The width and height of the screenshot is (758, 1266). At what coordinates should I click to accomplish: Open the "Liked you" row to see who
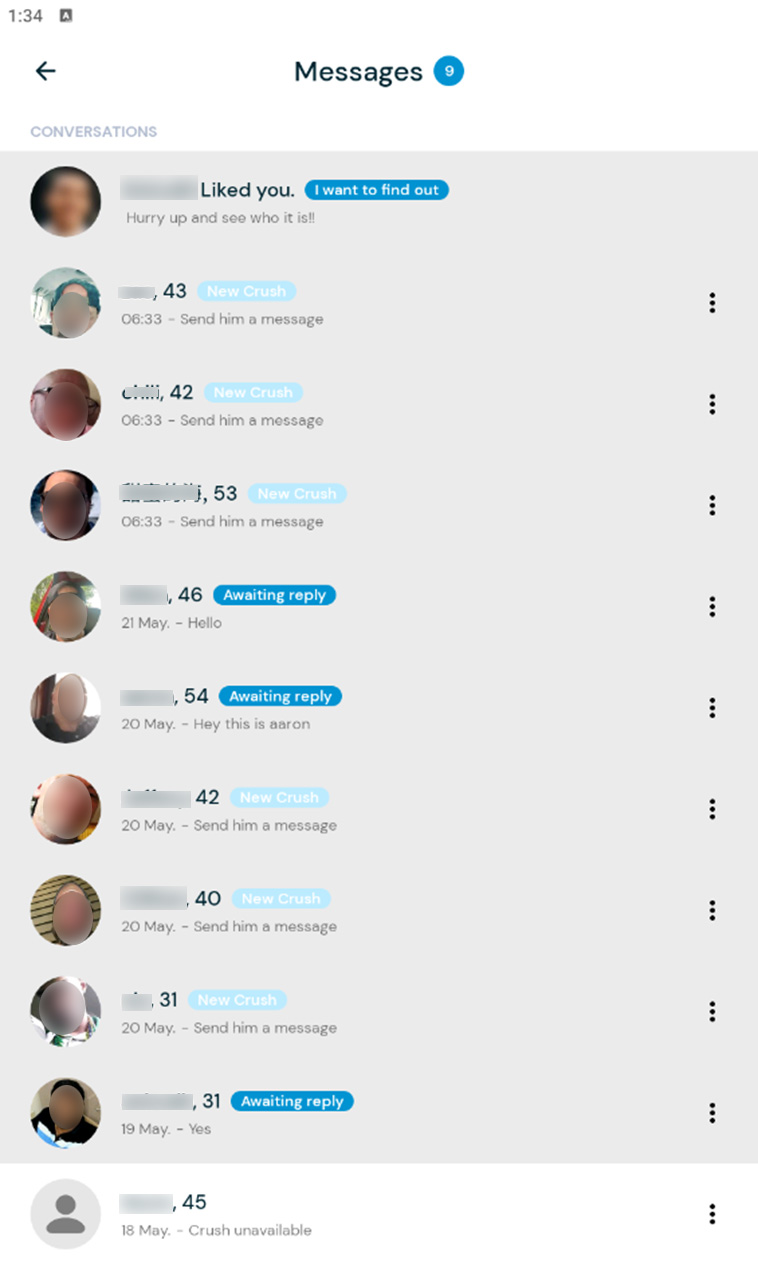[x=379, y=202]
